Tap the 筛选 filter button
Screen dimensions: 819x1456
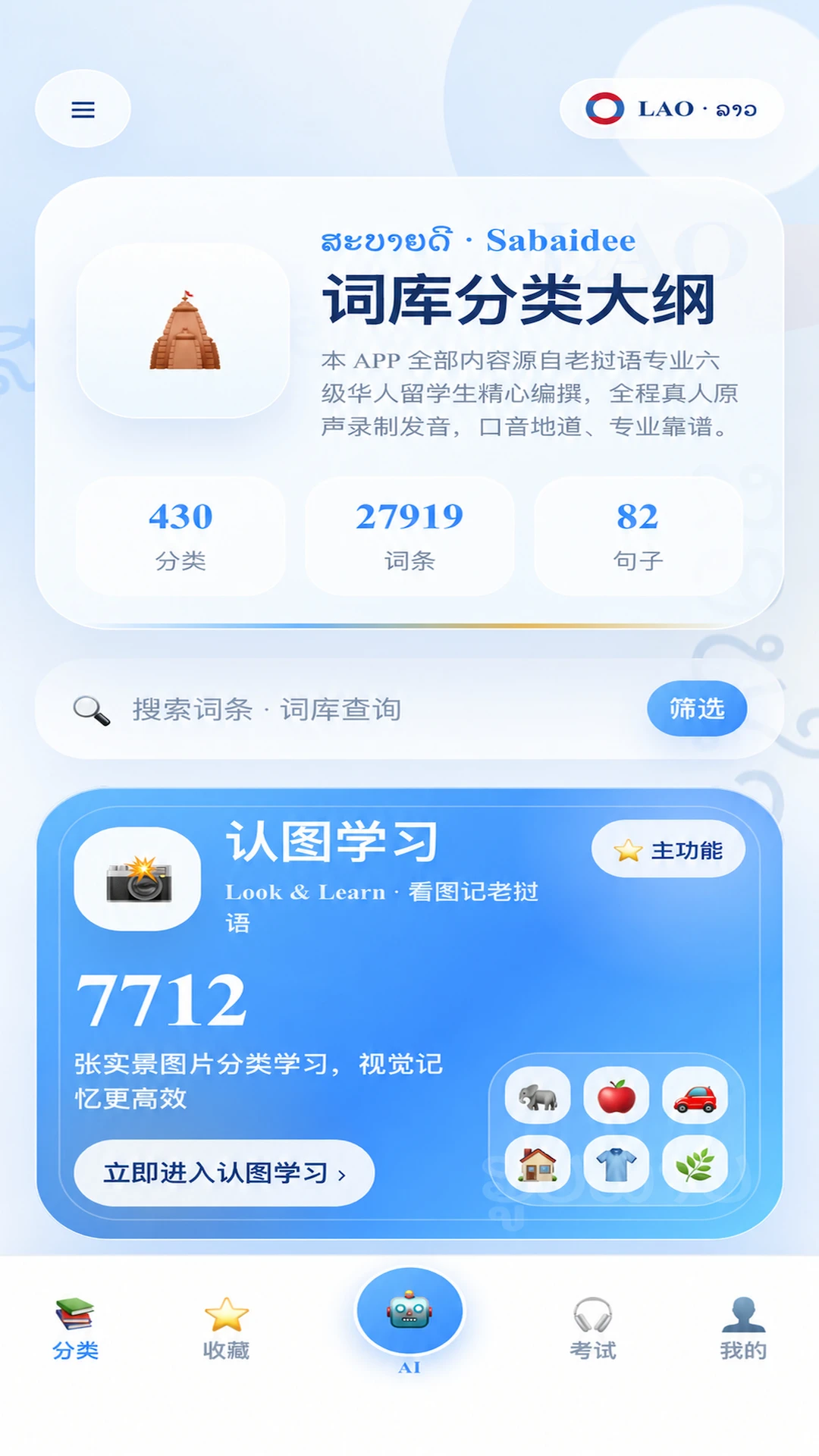[697, 708]
